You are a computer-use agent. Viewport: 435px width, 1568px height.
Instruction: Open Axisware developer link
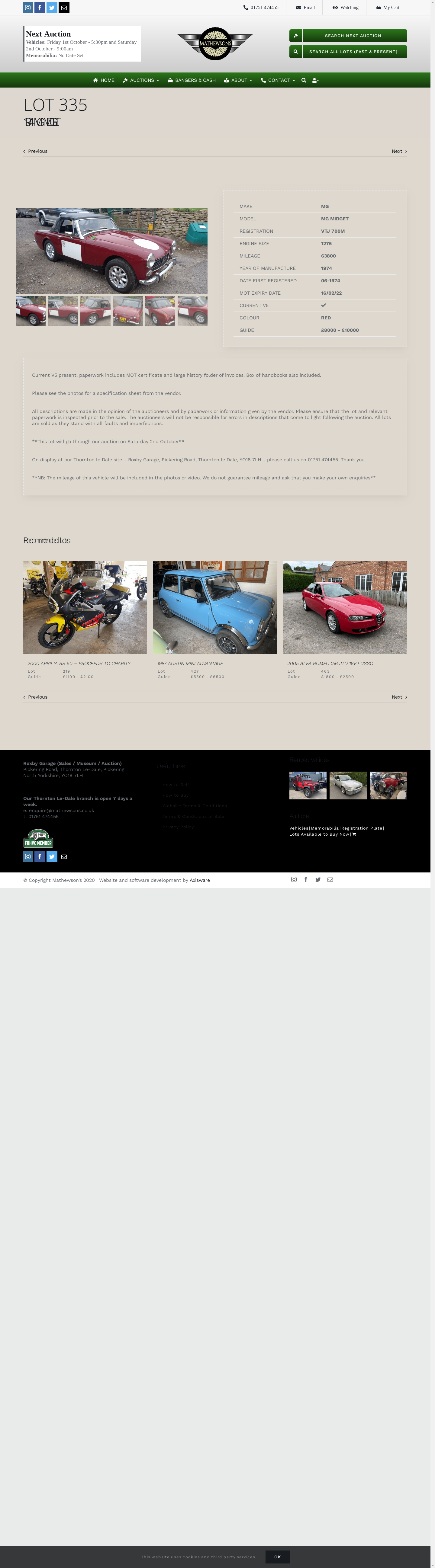(x=200, y=880)
